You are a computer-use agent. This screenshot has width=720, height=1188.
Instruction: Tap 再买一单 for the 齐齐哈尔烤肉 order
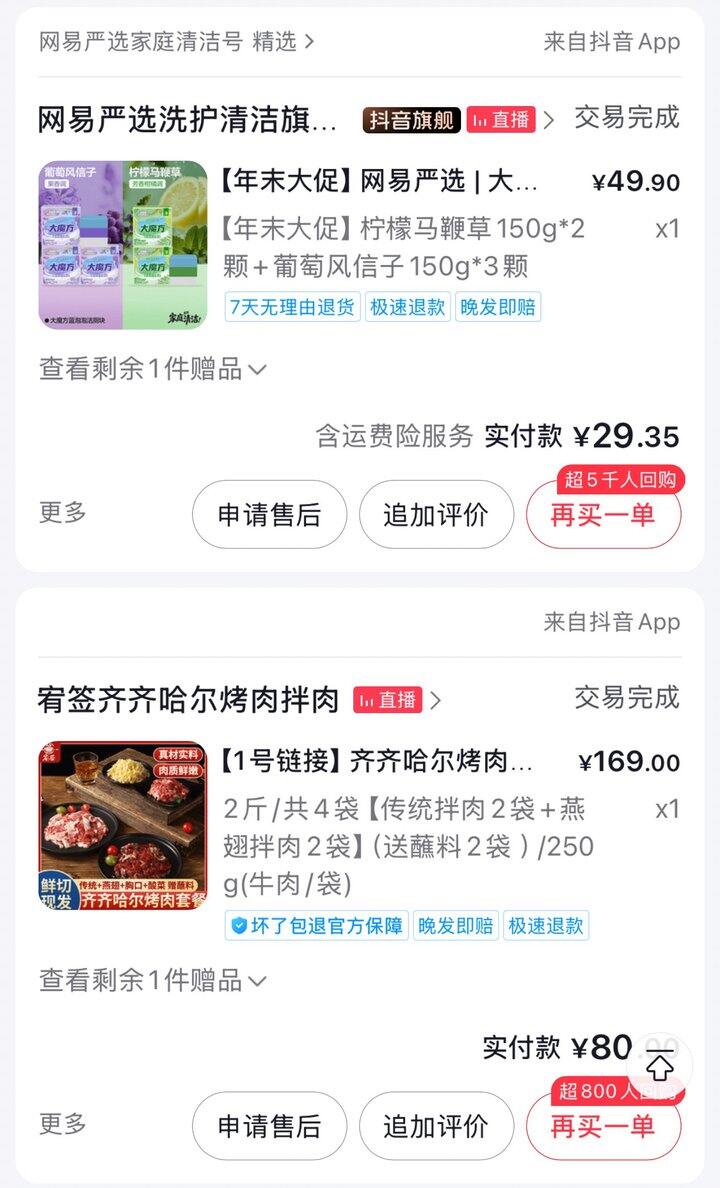tap(602, 1127)
